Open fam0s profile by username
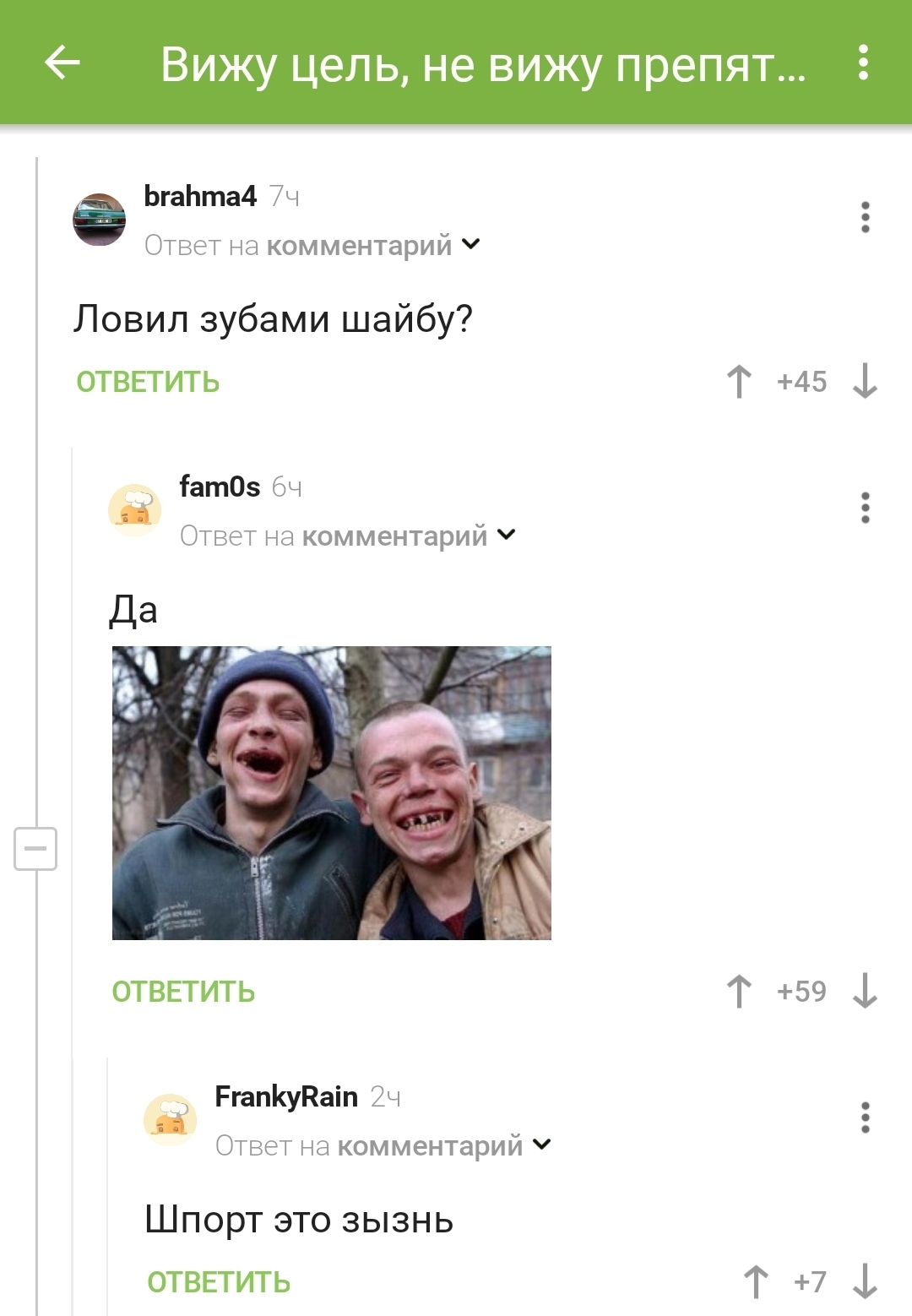This screenshot has height=1316, width=912. 220,487
